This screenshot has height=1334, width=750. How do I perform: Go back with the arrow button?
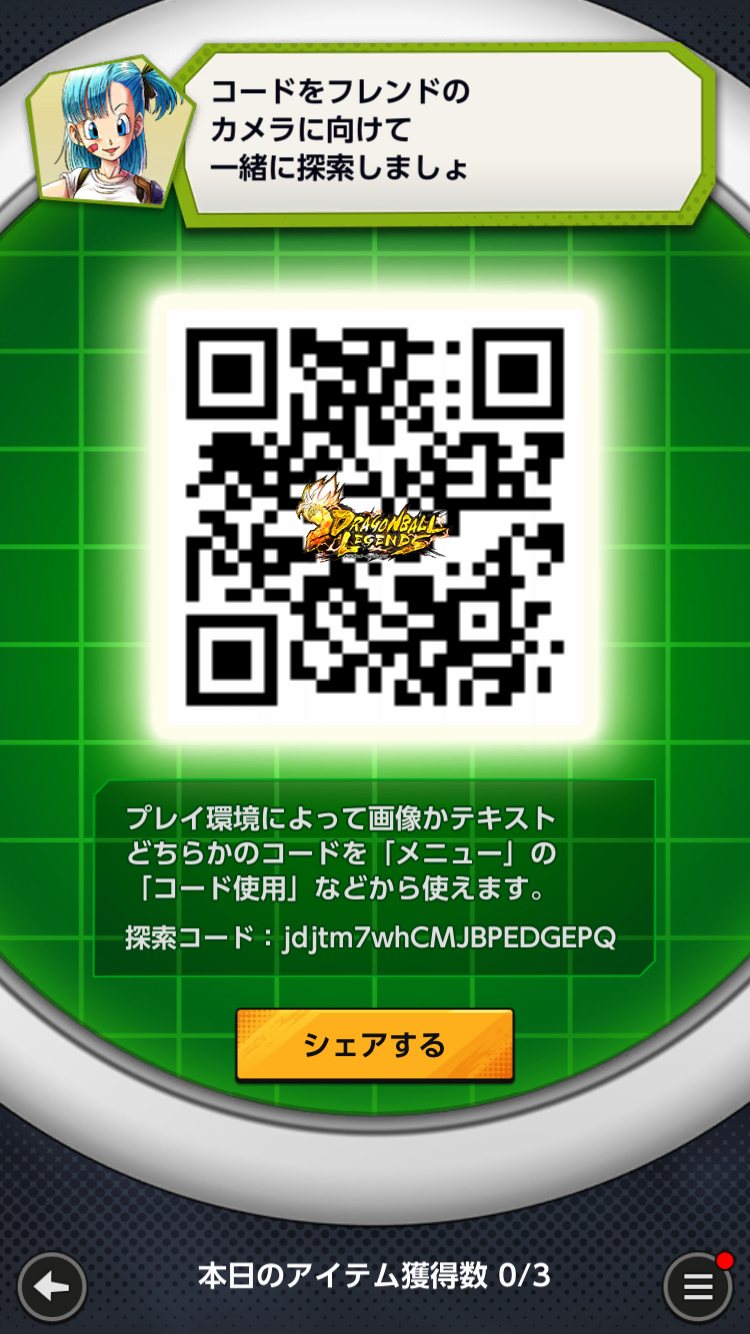coord(52,1287)
